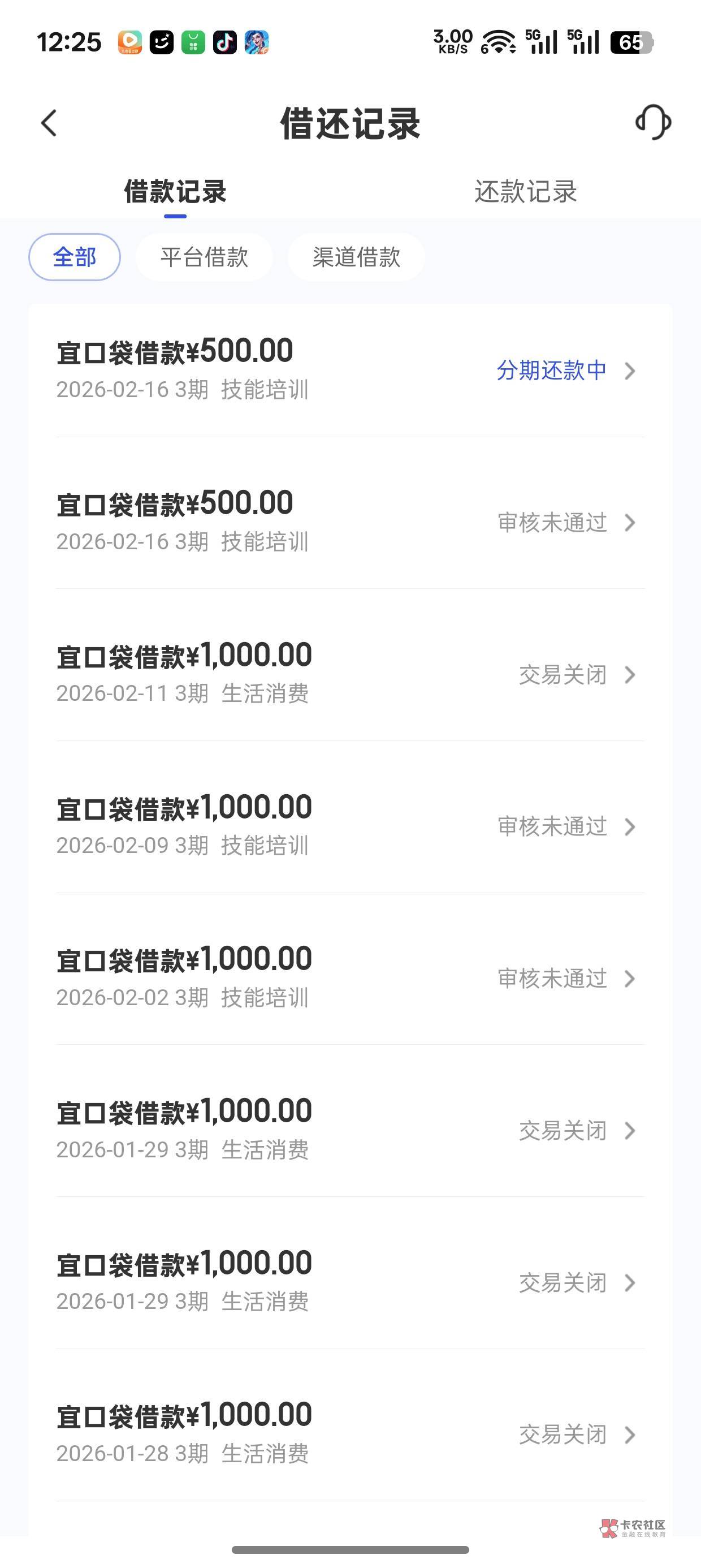View the 2026-02-11 loan marked 交易关闭
This screenshot has width=701, height=1568.
(x=350, y=674)
